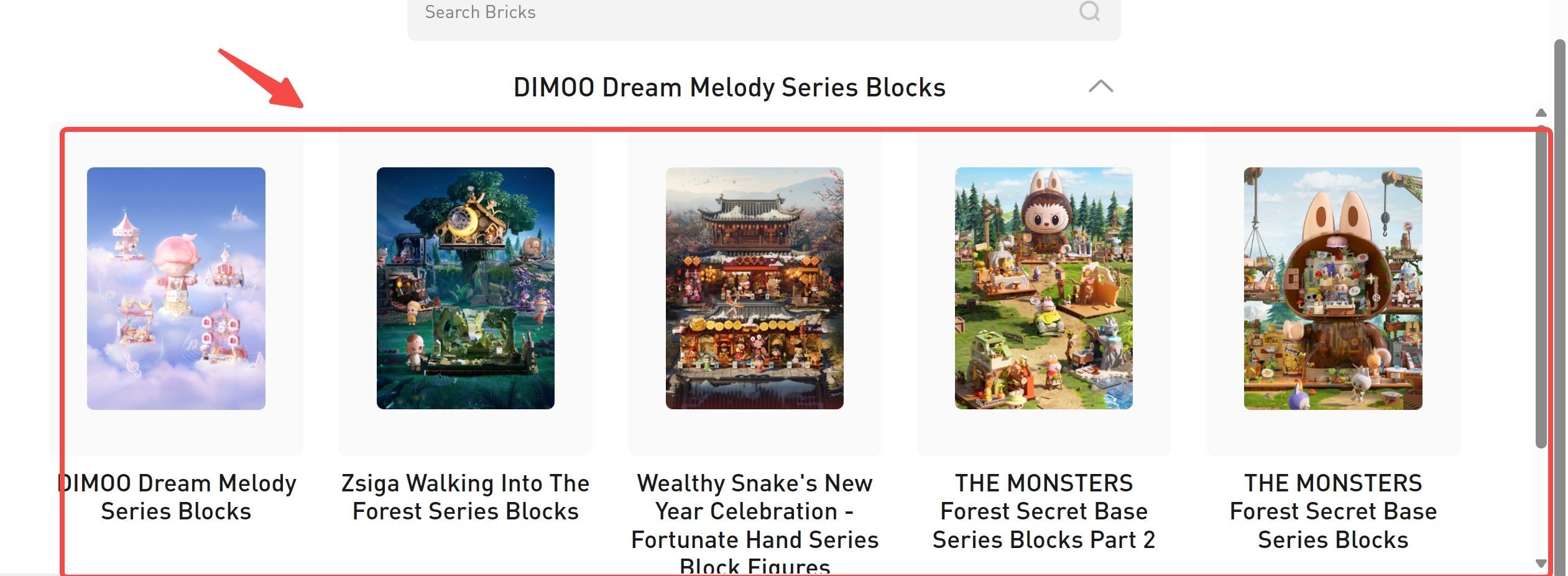Viewport: 1568px width, 576px height.
Task: Click the list scrollbar down arrow
Action: pos(1541,564)
